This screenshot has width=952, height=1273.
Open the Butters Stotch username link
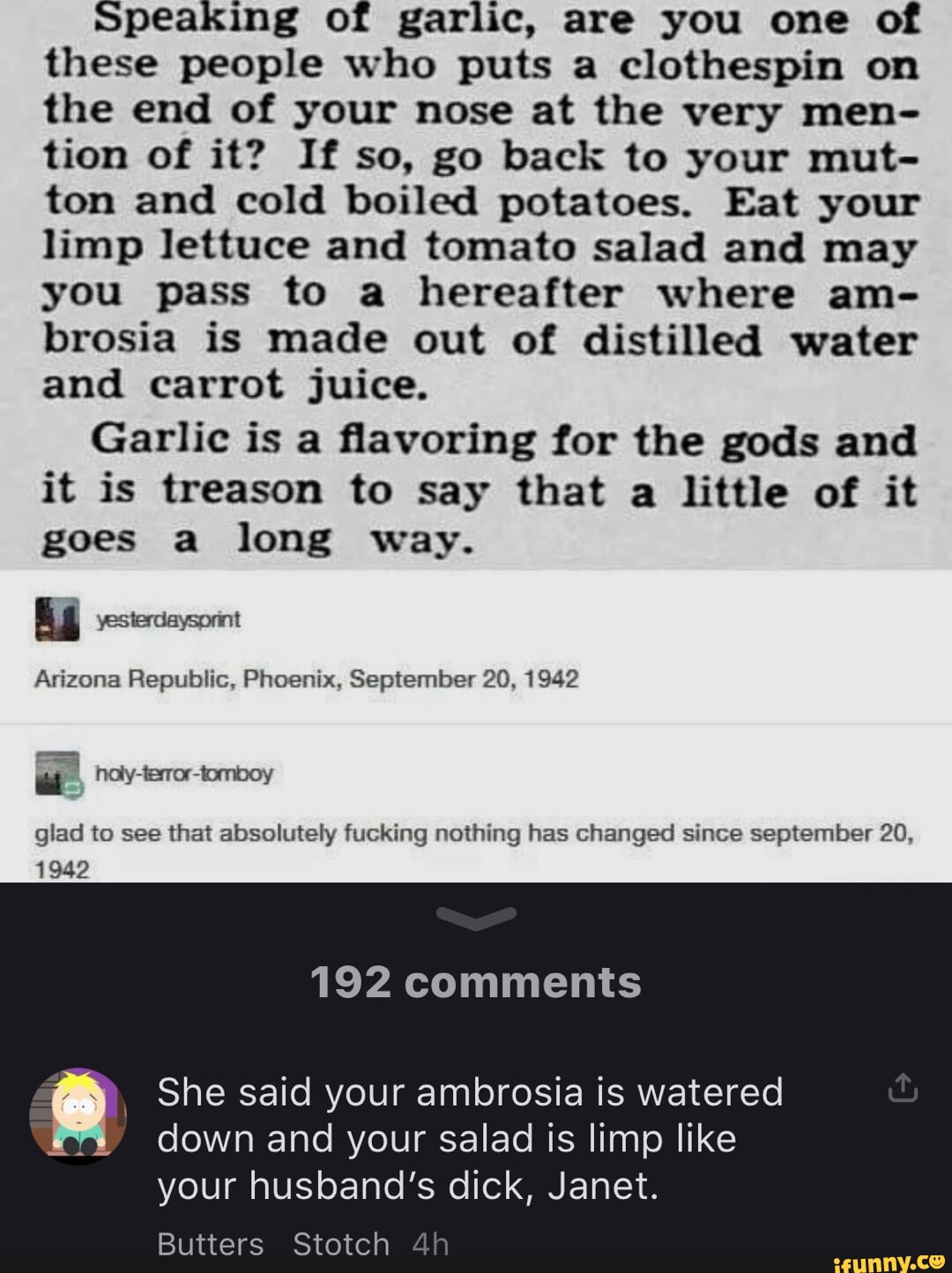(273, 1244)
